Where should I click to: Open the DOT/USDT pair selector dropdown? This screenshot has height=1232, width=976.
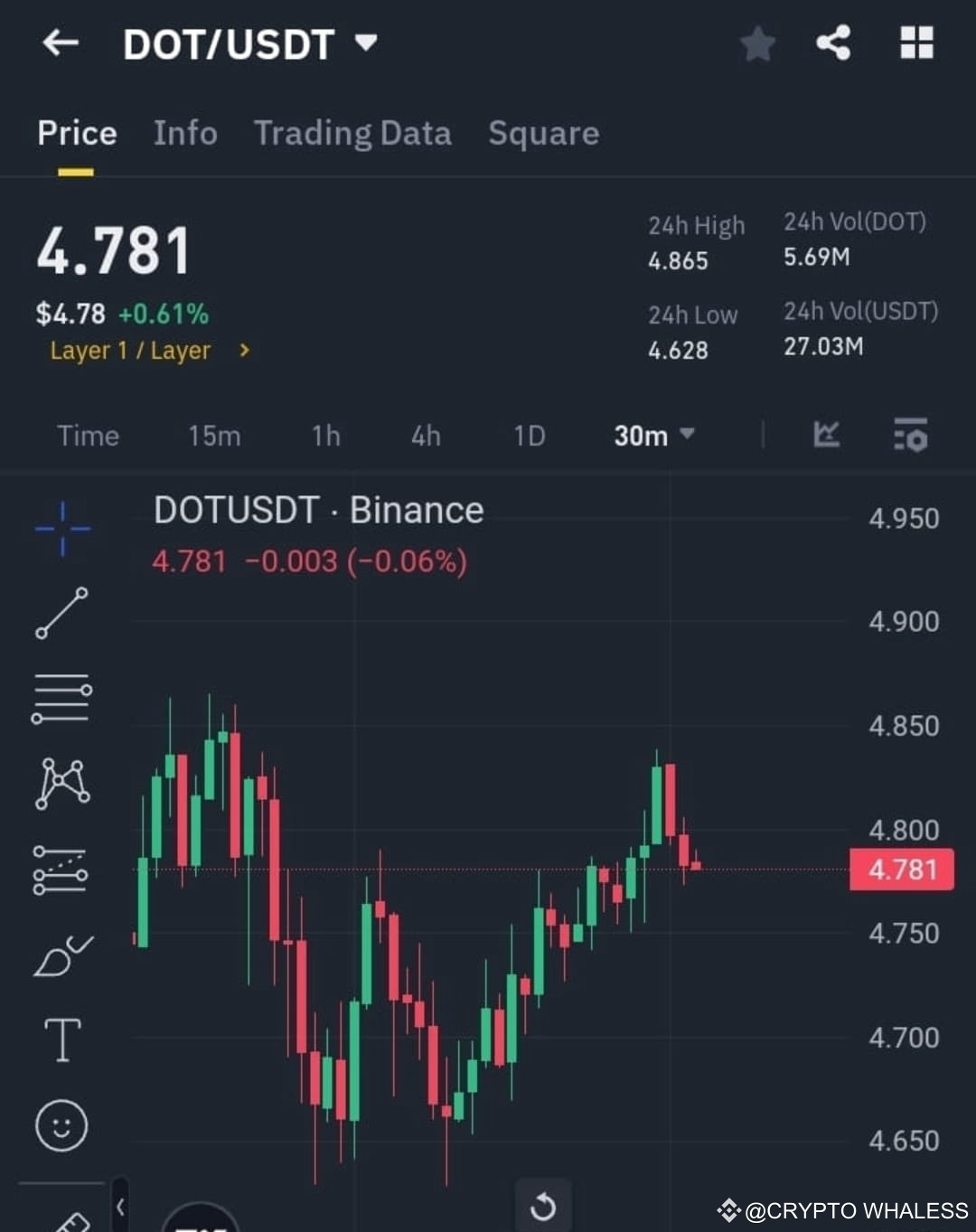(363, 42)
